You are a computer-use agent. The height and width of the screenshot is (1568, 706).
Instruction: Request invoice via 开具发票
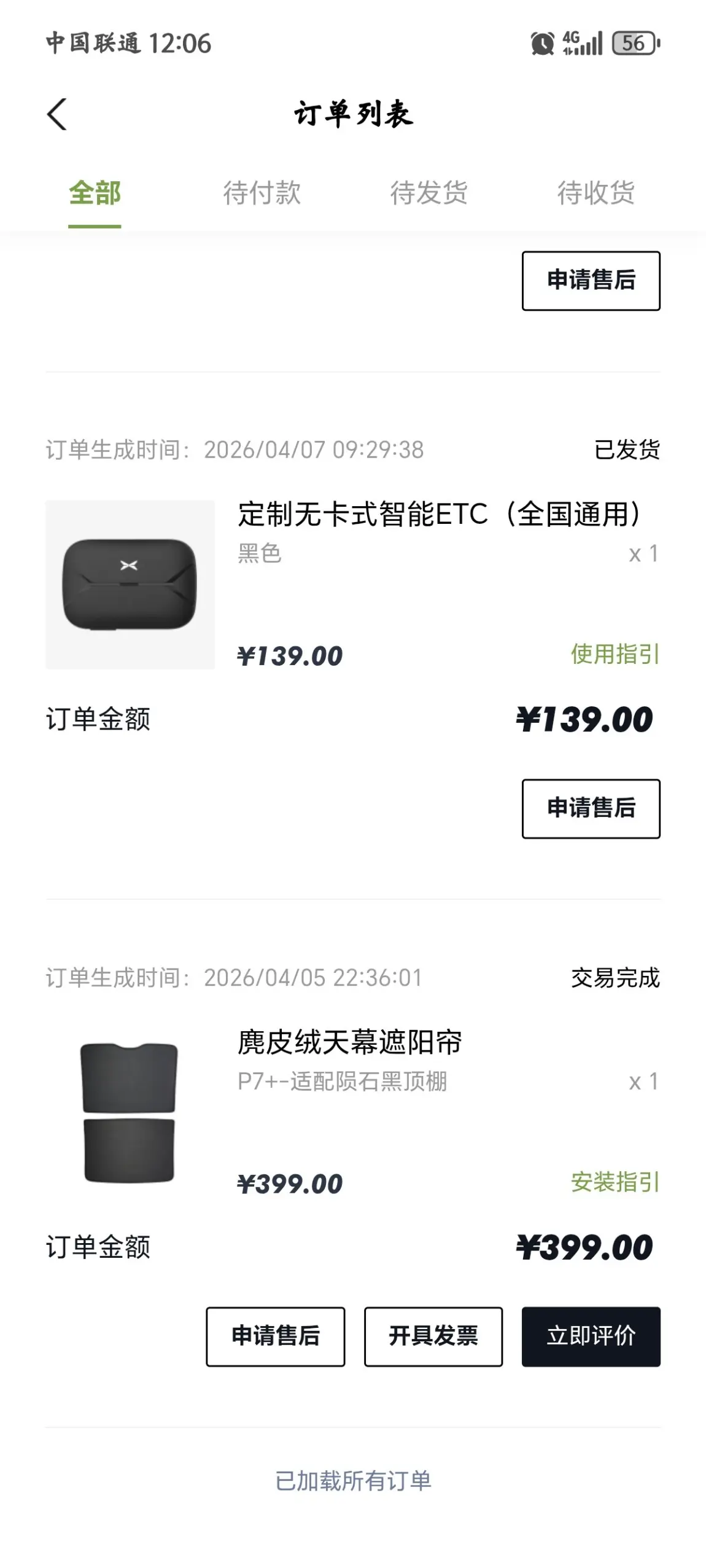click(x=433, y=1336)
